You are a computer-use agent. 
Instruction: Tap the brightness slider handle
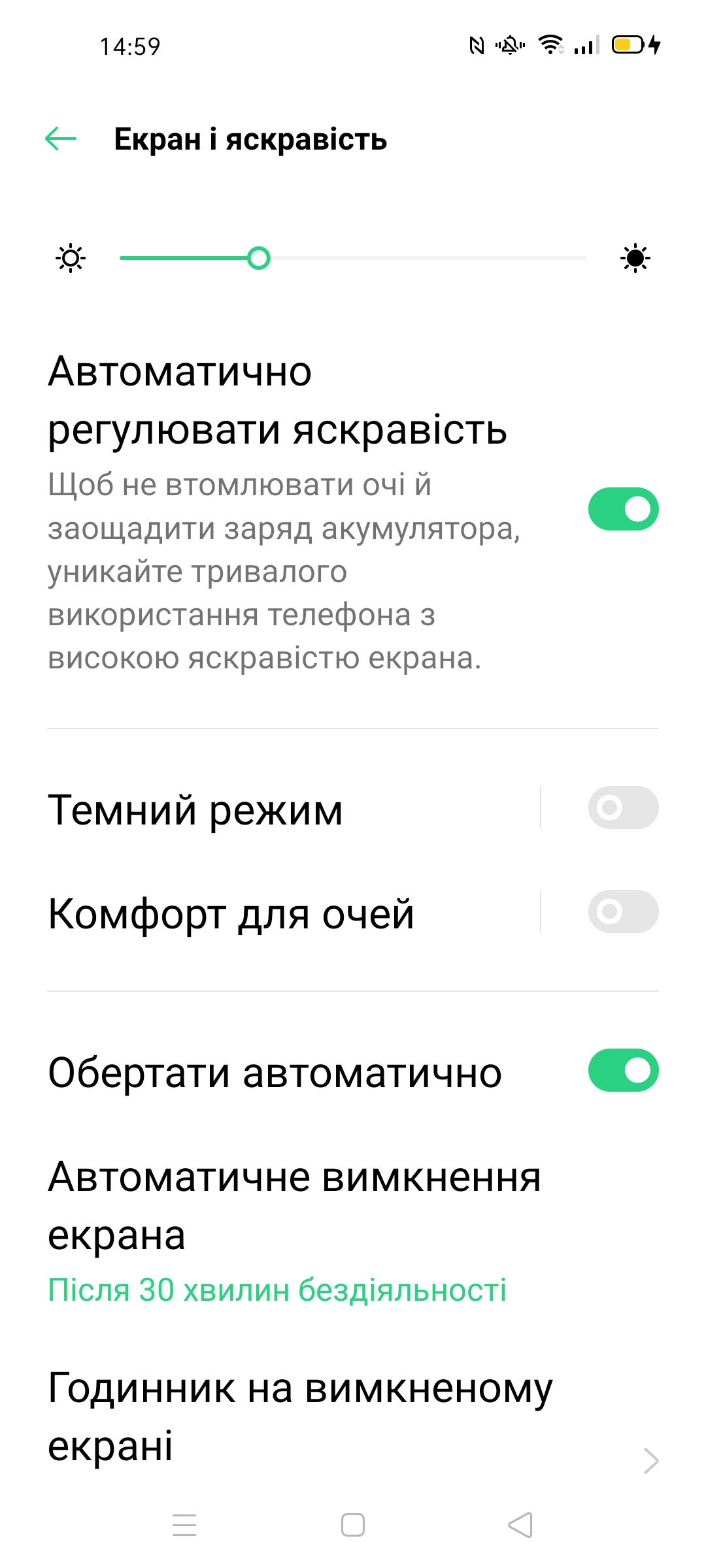point(259,258)
